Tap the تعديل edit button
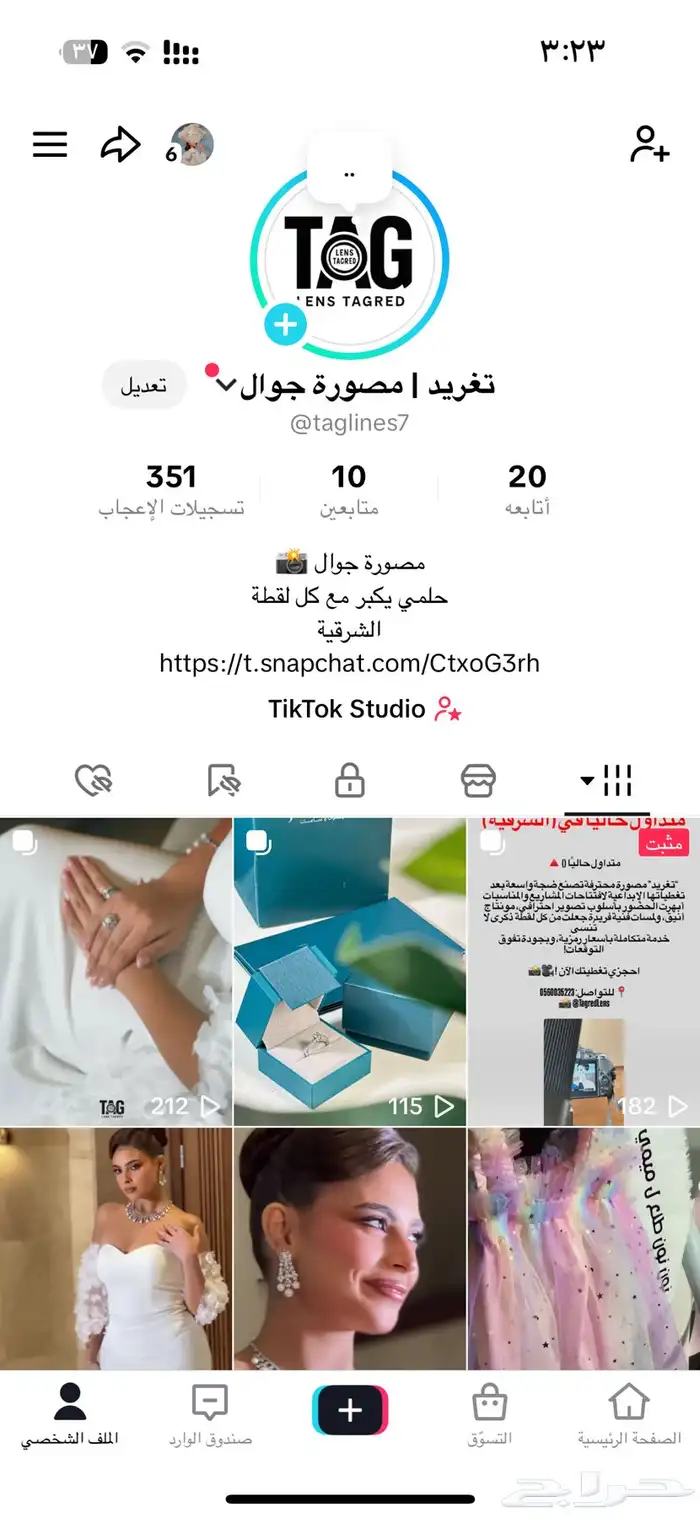The width and height of the screenshot is (700, 1518). tap(144, 385)
